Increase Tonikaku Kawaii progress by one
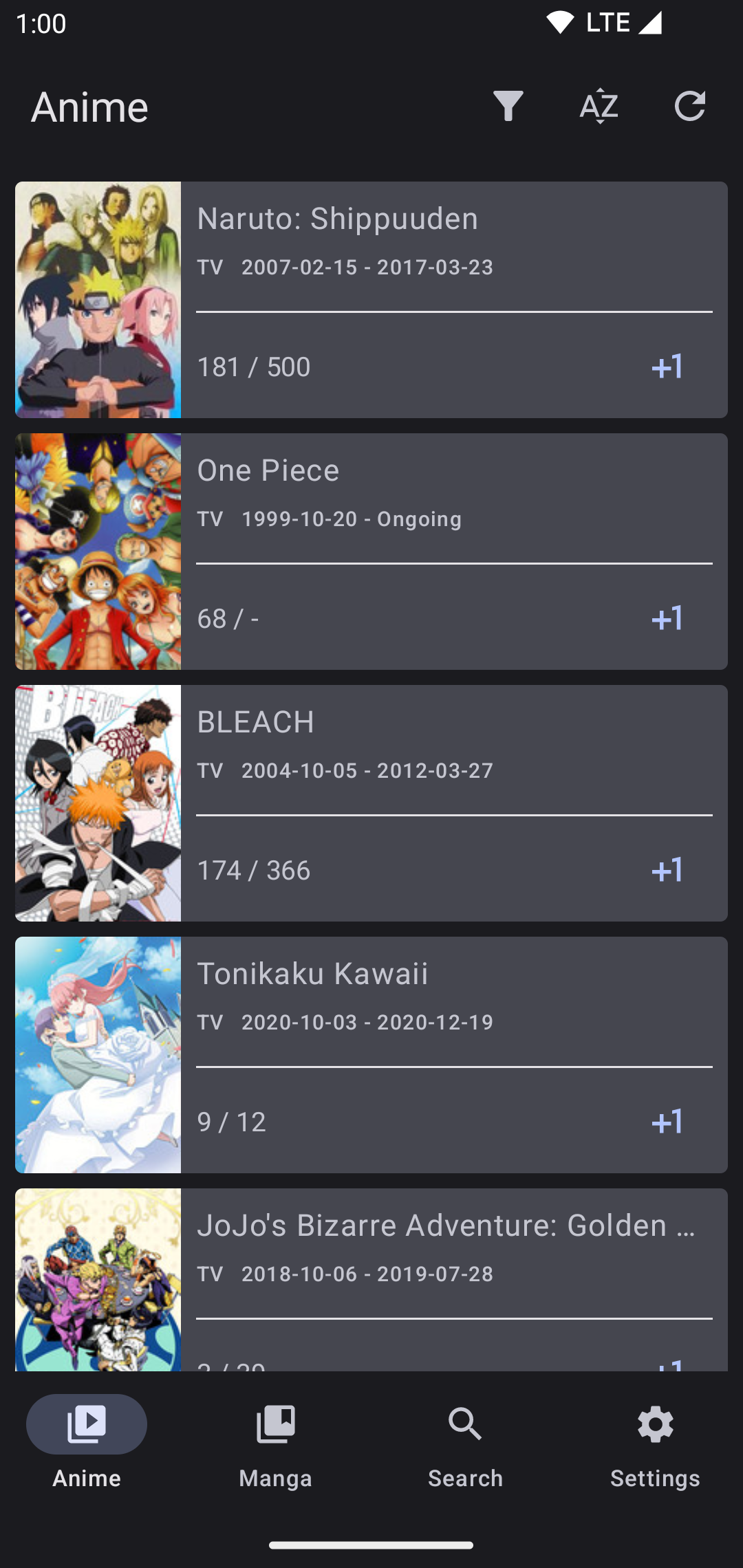This screenshot has height=1568, width=743. click(667, 1122)
